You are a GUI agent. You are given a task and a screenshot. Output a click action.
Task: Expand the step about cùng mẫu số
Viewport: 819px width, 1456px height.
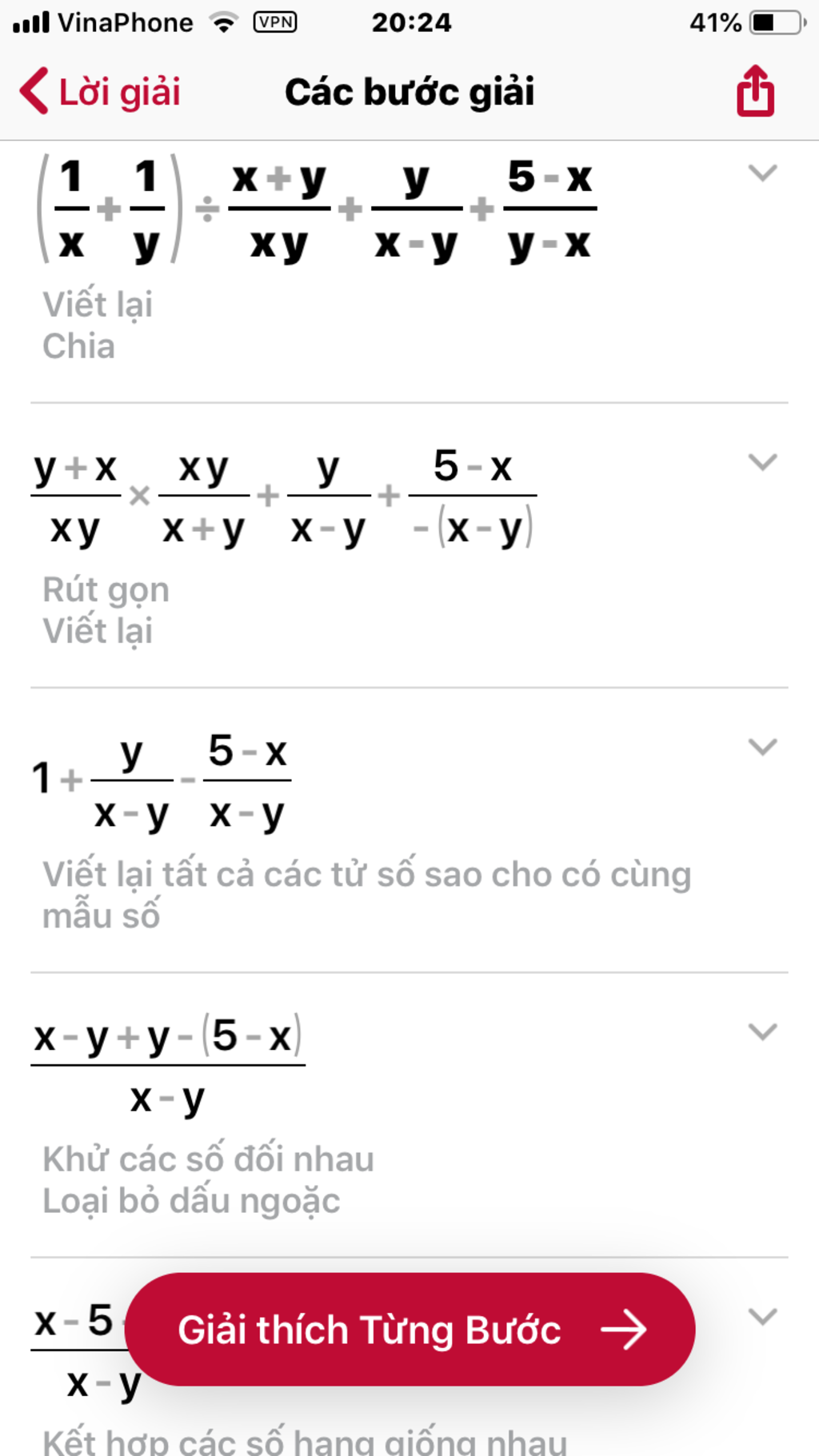point(762,747)
